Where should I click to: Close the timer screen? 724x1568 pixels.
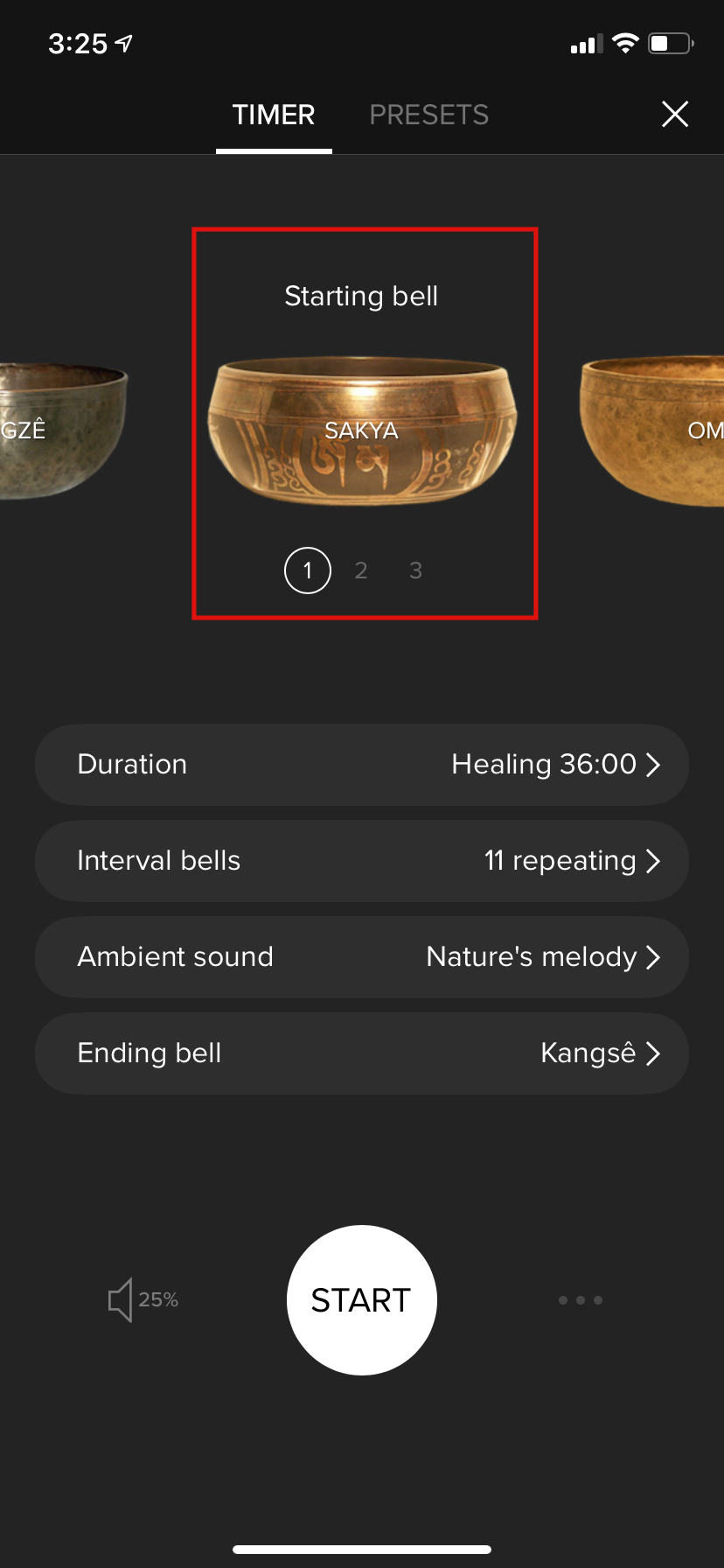[x=674, y=114]
